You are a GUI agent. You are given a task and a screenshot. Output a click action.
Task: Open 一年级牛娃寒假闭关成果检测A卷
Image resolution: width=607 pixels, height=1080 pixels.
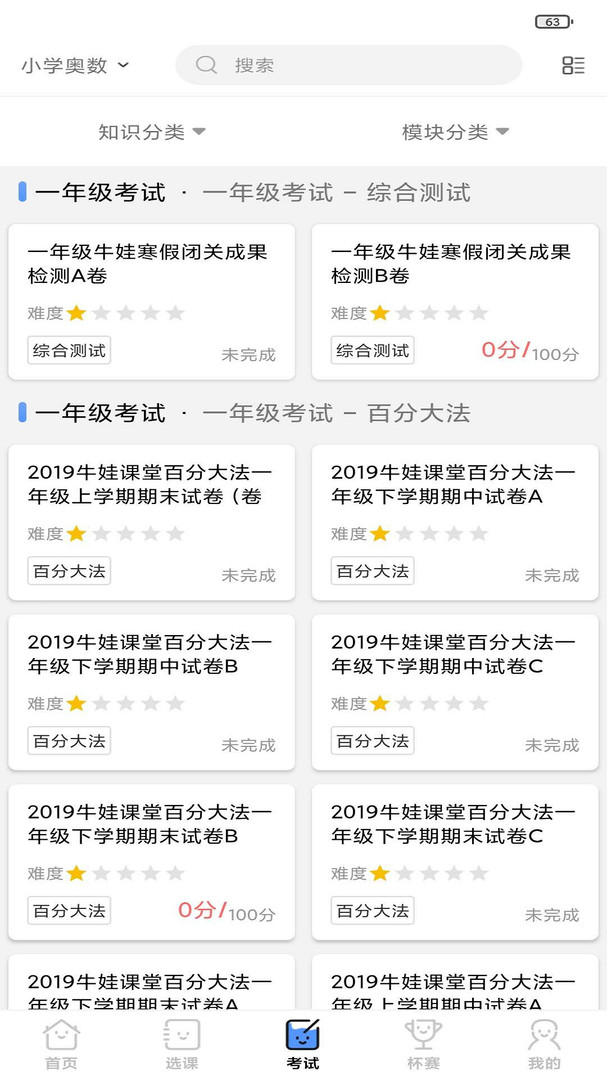click(152, 302)
